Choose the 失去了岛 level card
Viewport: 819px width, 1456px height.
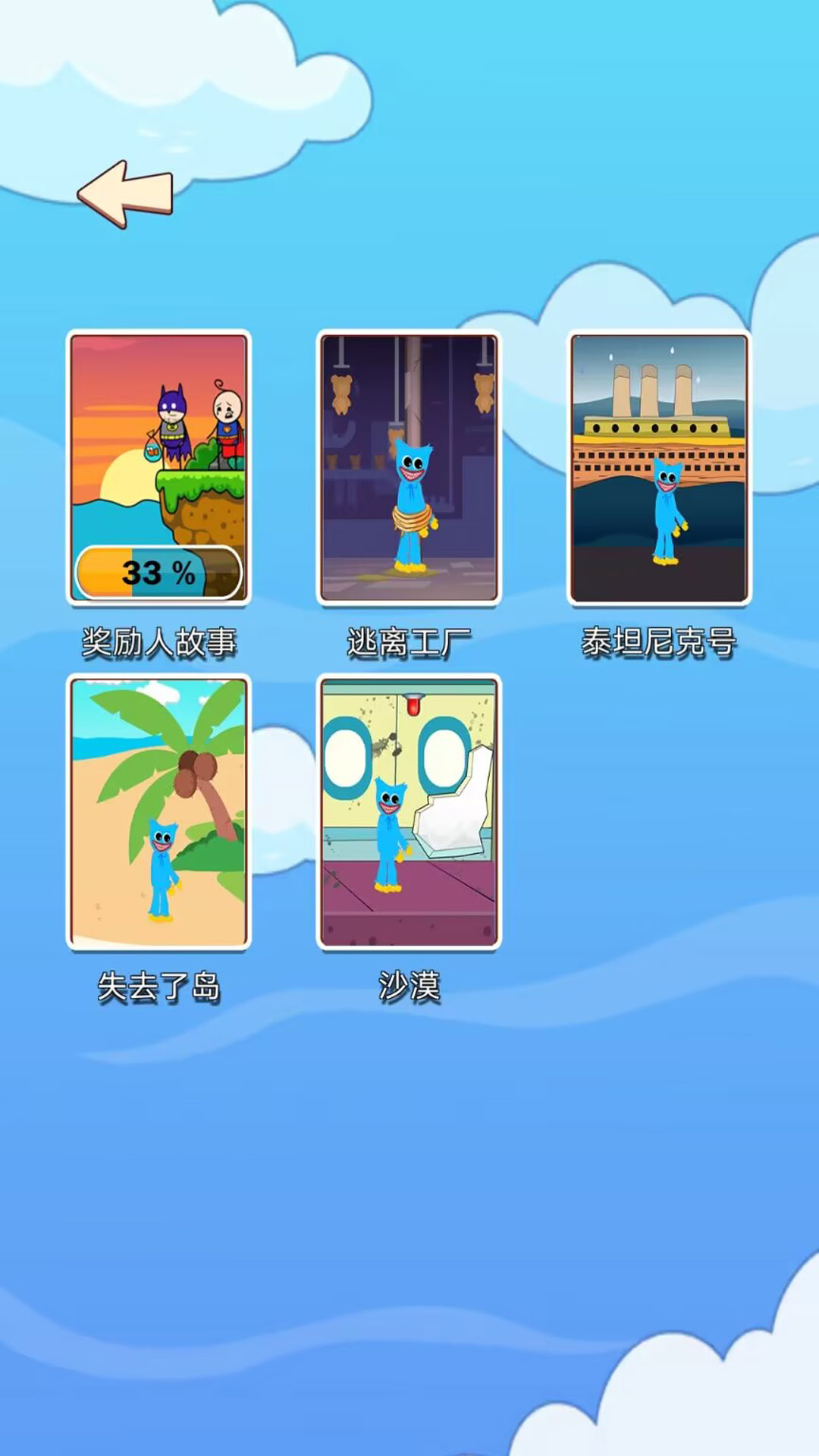[x=158, y=812]
